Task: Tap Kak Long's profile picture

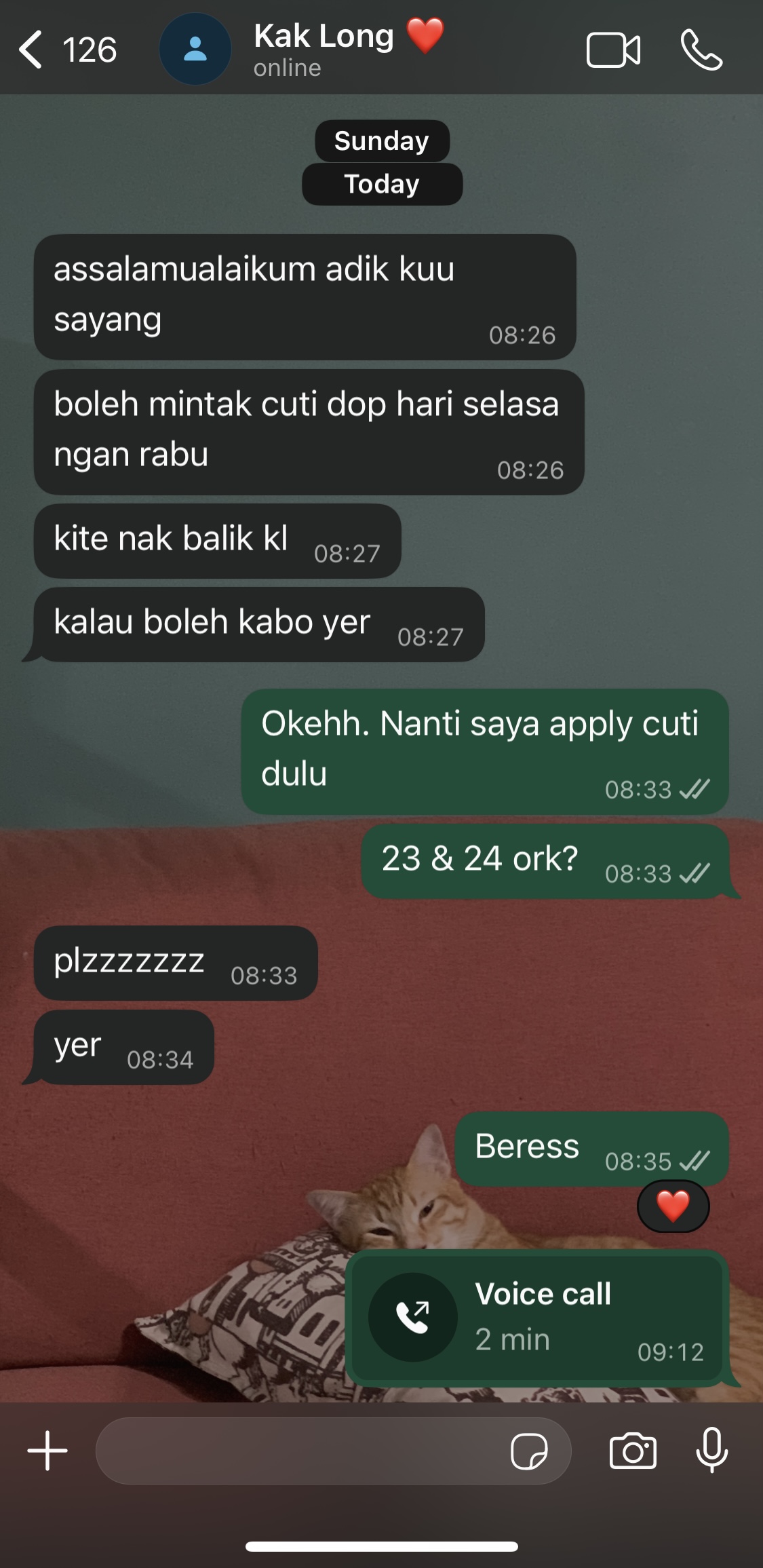Action: pyautogui.click(x=195, y=49)
